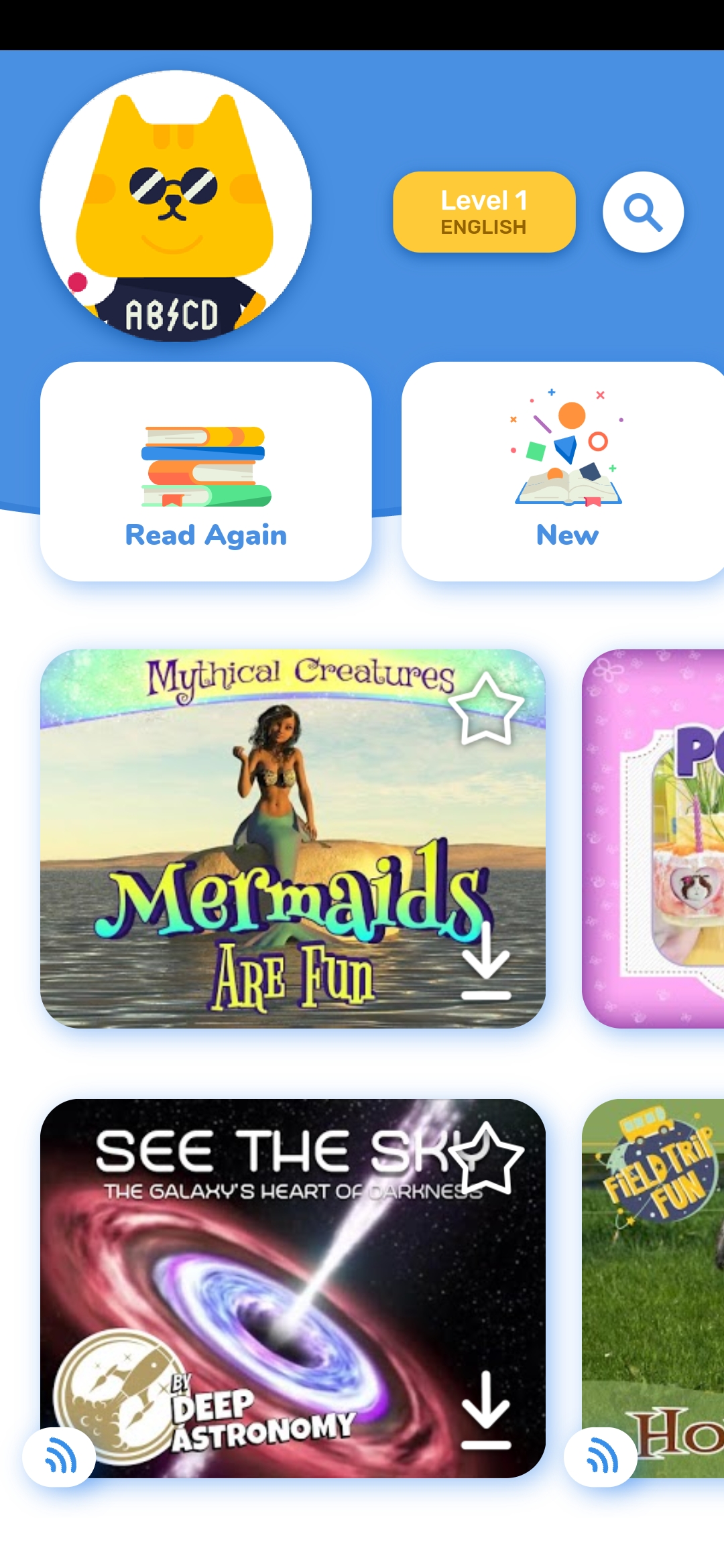Tap the audio badge on See The Sky
724x1568 pixels.
59,1457
